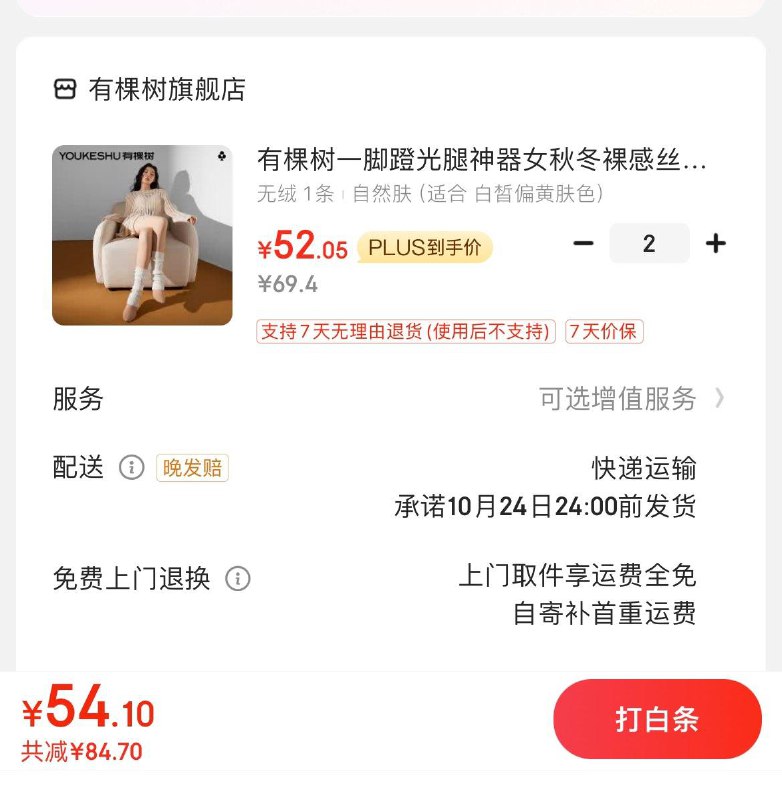The image size is (782, 800).
Task: Click the minus icon to decrease quantity
Action: pyautogui.click(x=582, y=243)
